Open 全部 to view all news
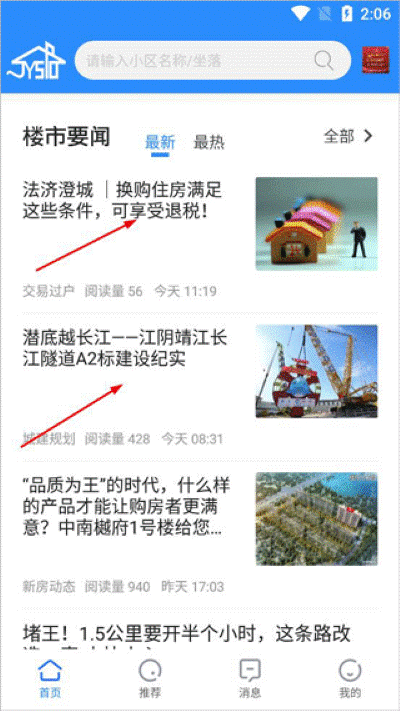Screen dimensions: 400x711 point(348,136)
